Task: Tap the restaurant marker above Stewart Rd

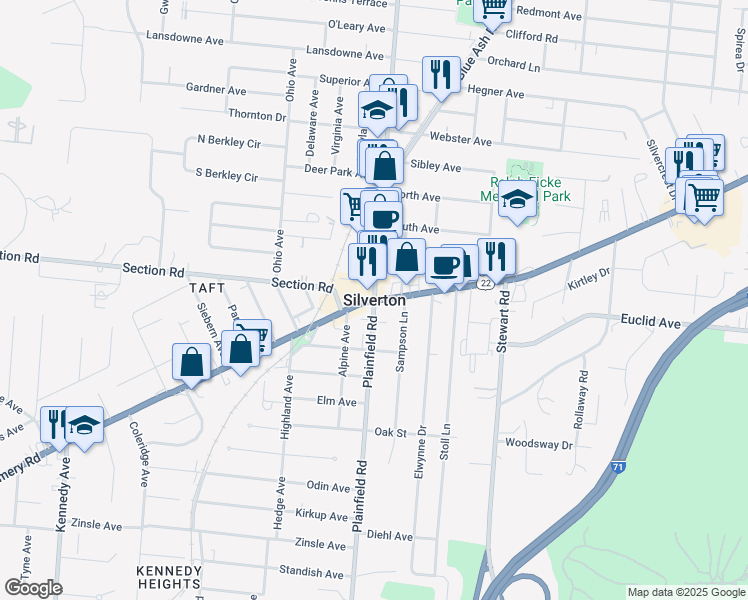Action: coord(496,257)
